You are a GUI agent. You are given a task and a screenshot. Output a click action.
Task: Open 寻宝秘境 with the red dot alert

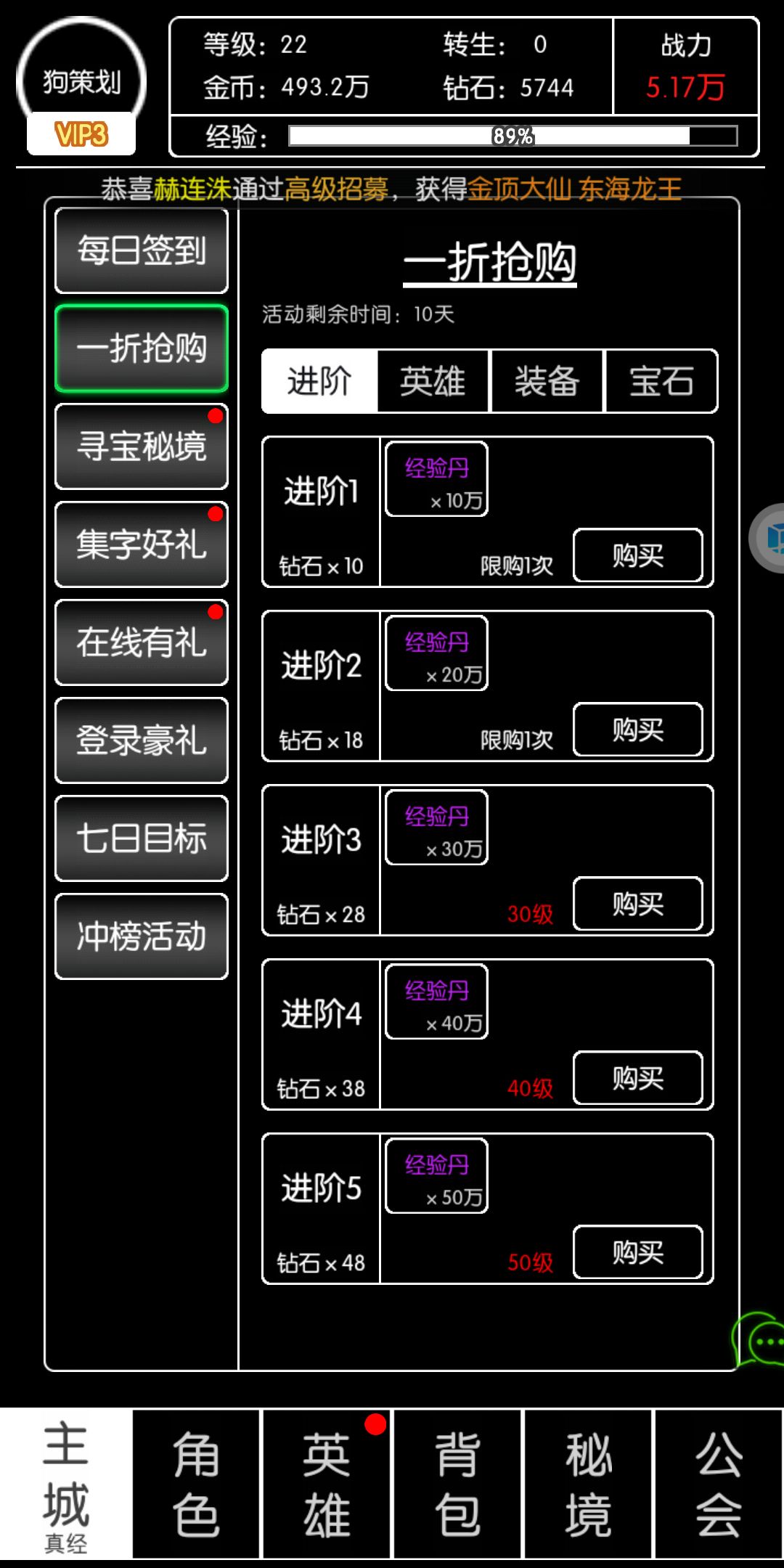(x=141, y=446)
